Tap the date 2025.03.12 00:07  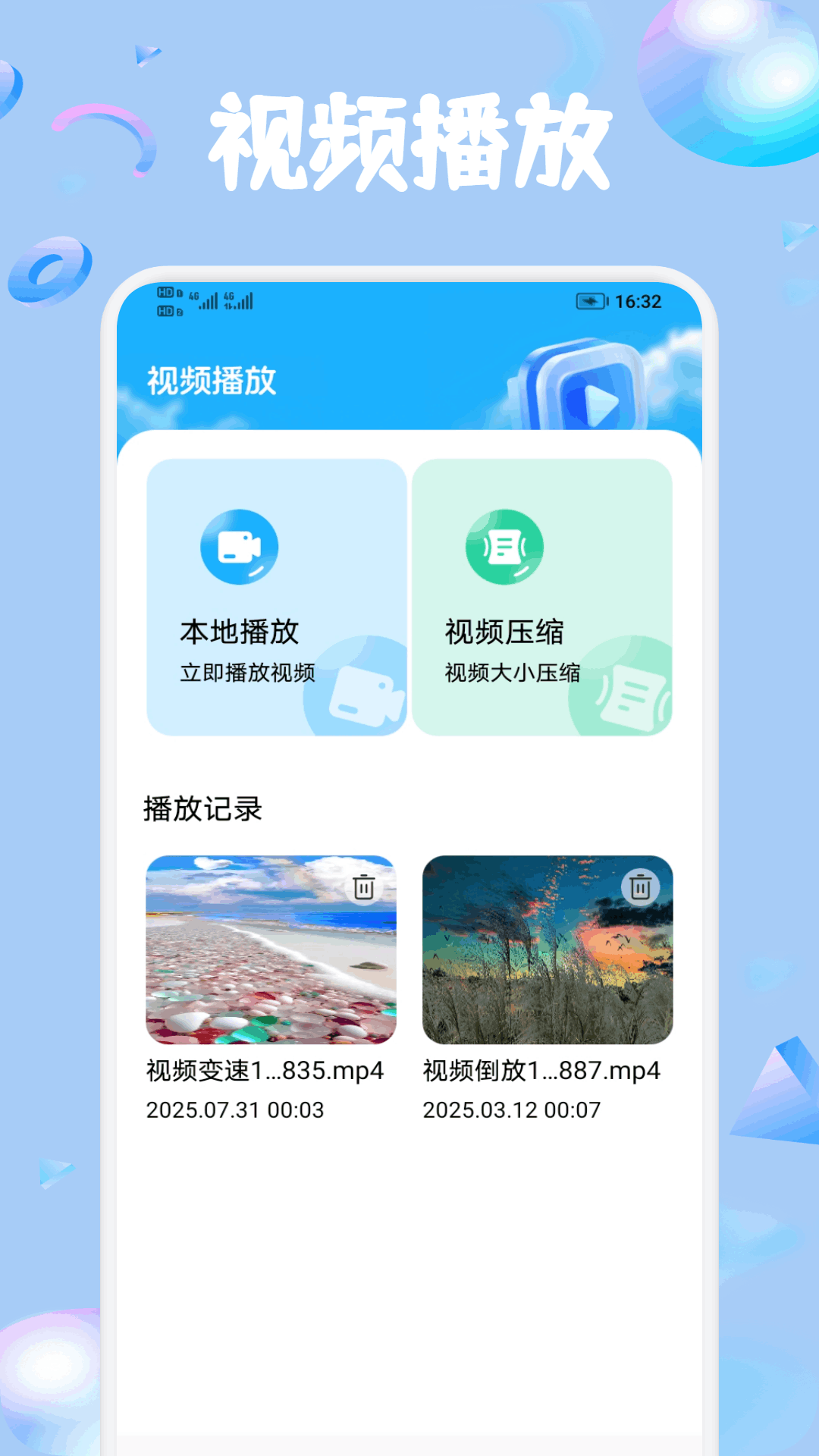coord(511,1110)
